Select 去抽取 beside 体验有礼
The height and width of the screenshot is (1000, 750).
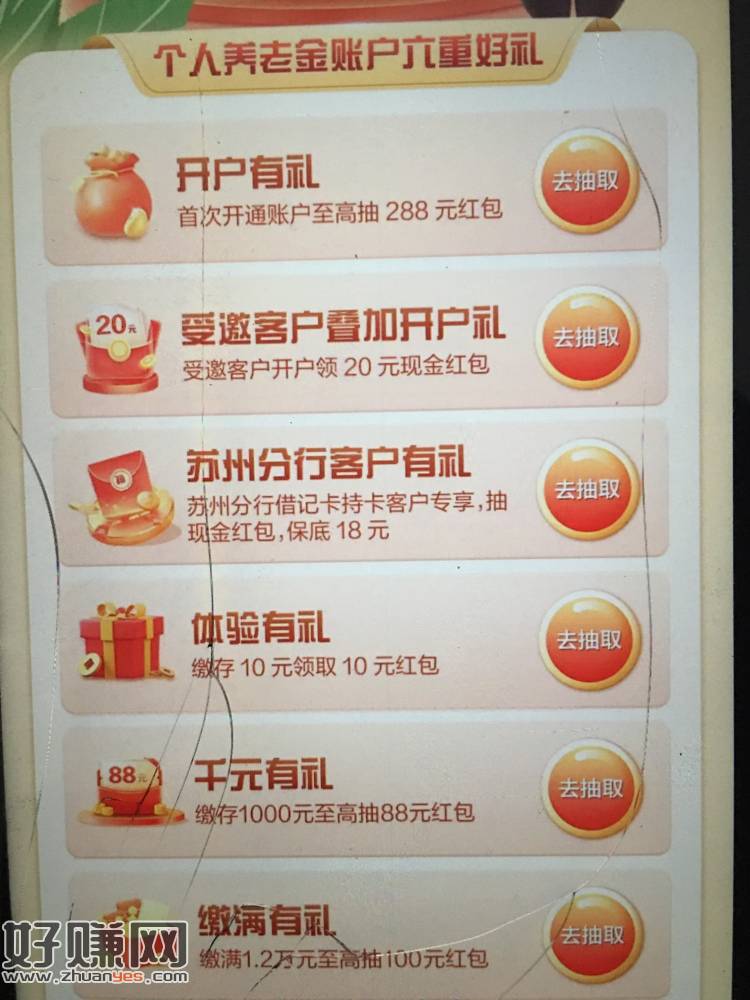point(590,640)
